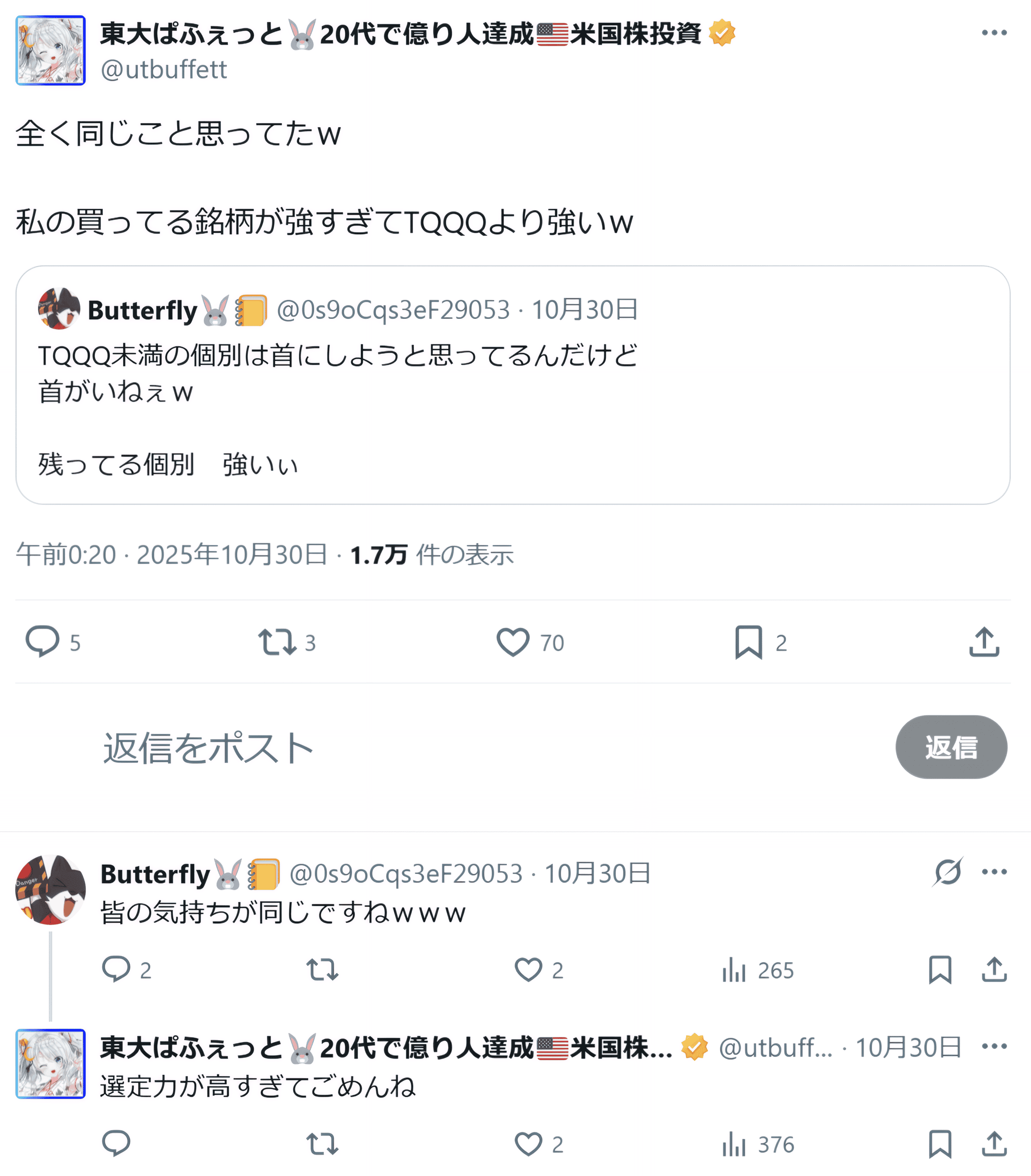
Task: Like the main post with 70 likes
Action: [513, 642]
